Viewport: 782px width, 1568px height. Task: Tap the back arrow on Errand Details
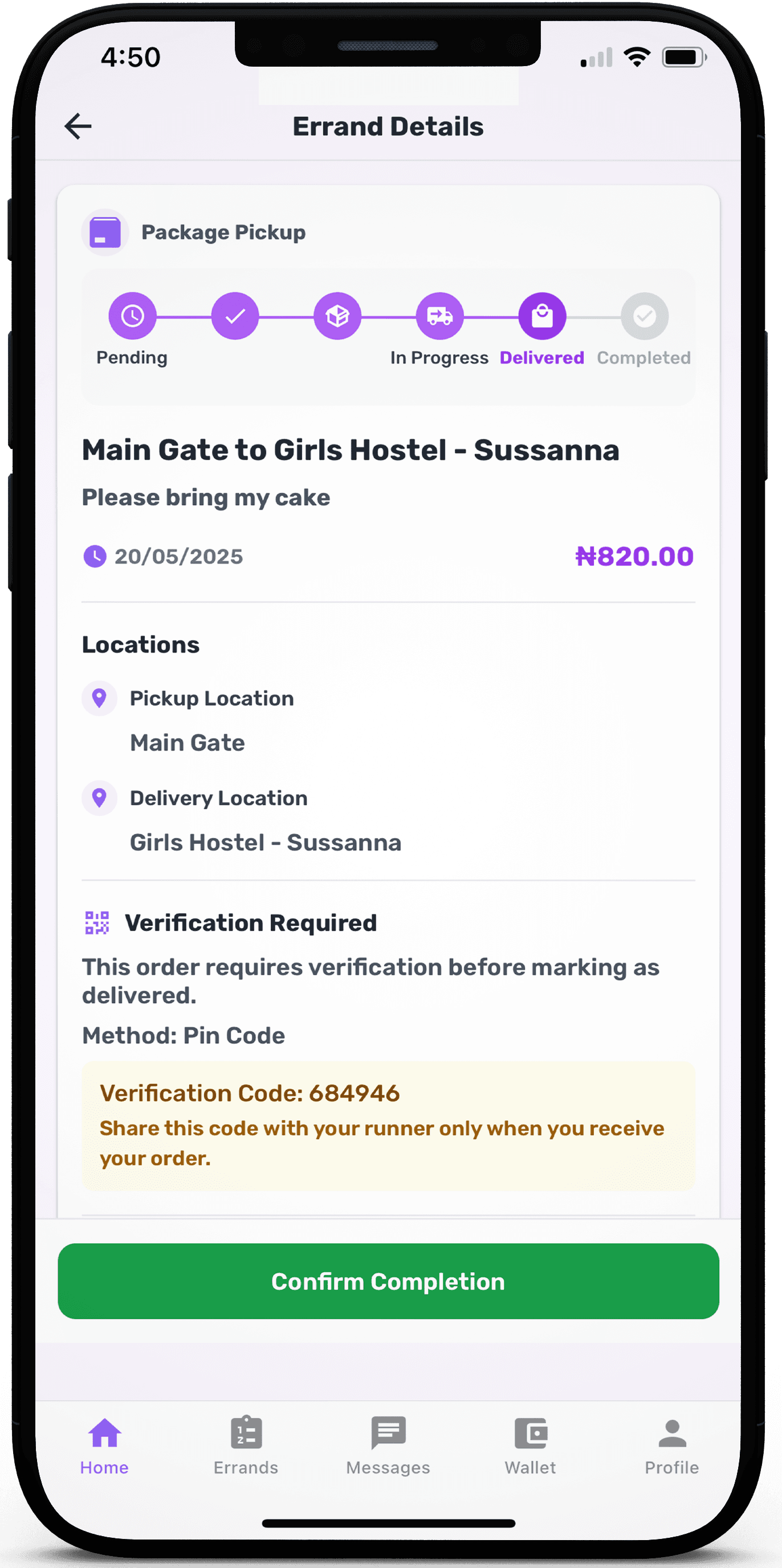78,126
